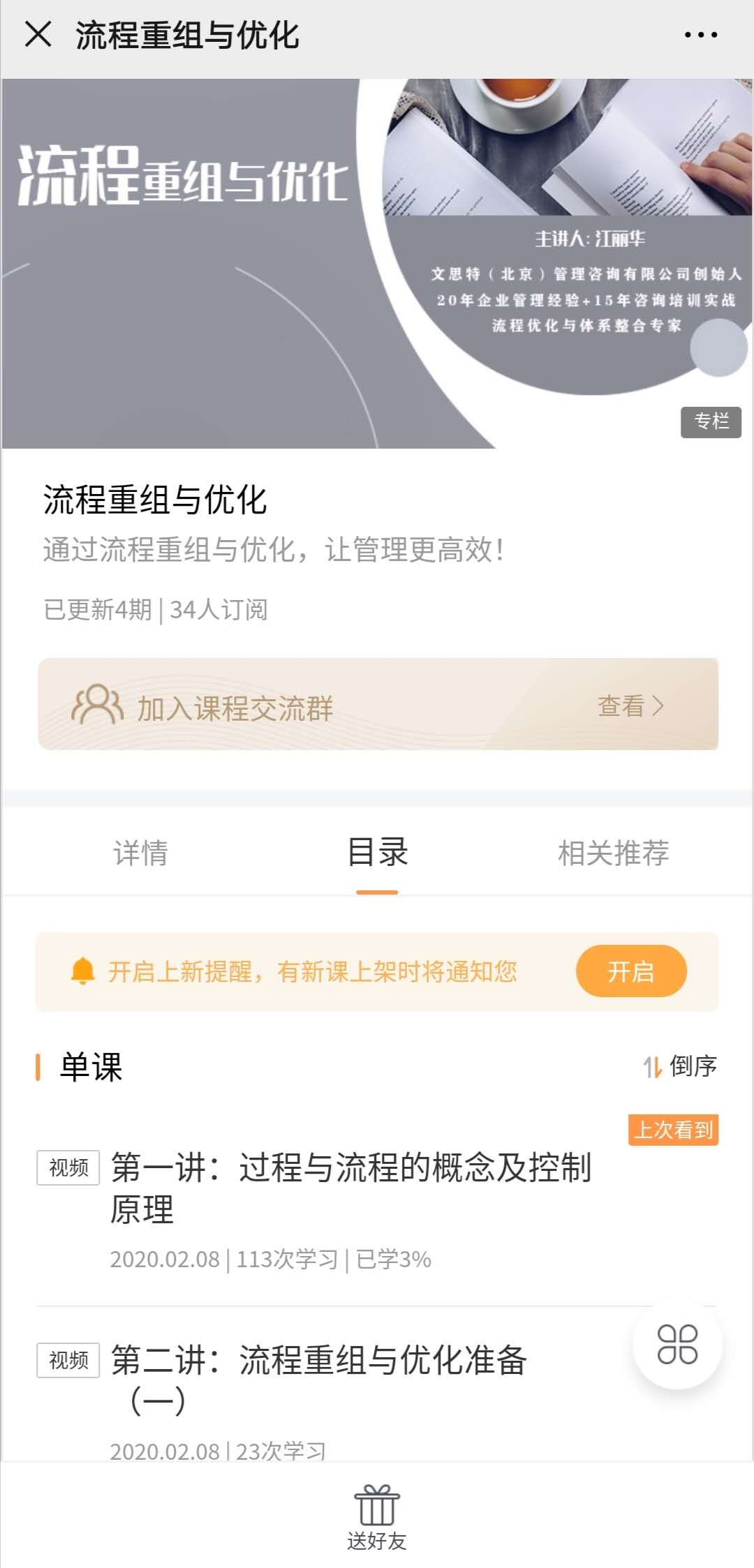Screen dimensions: 754x1568
Task: Open 加入课程交流群 banner
Action: point(378,705)
